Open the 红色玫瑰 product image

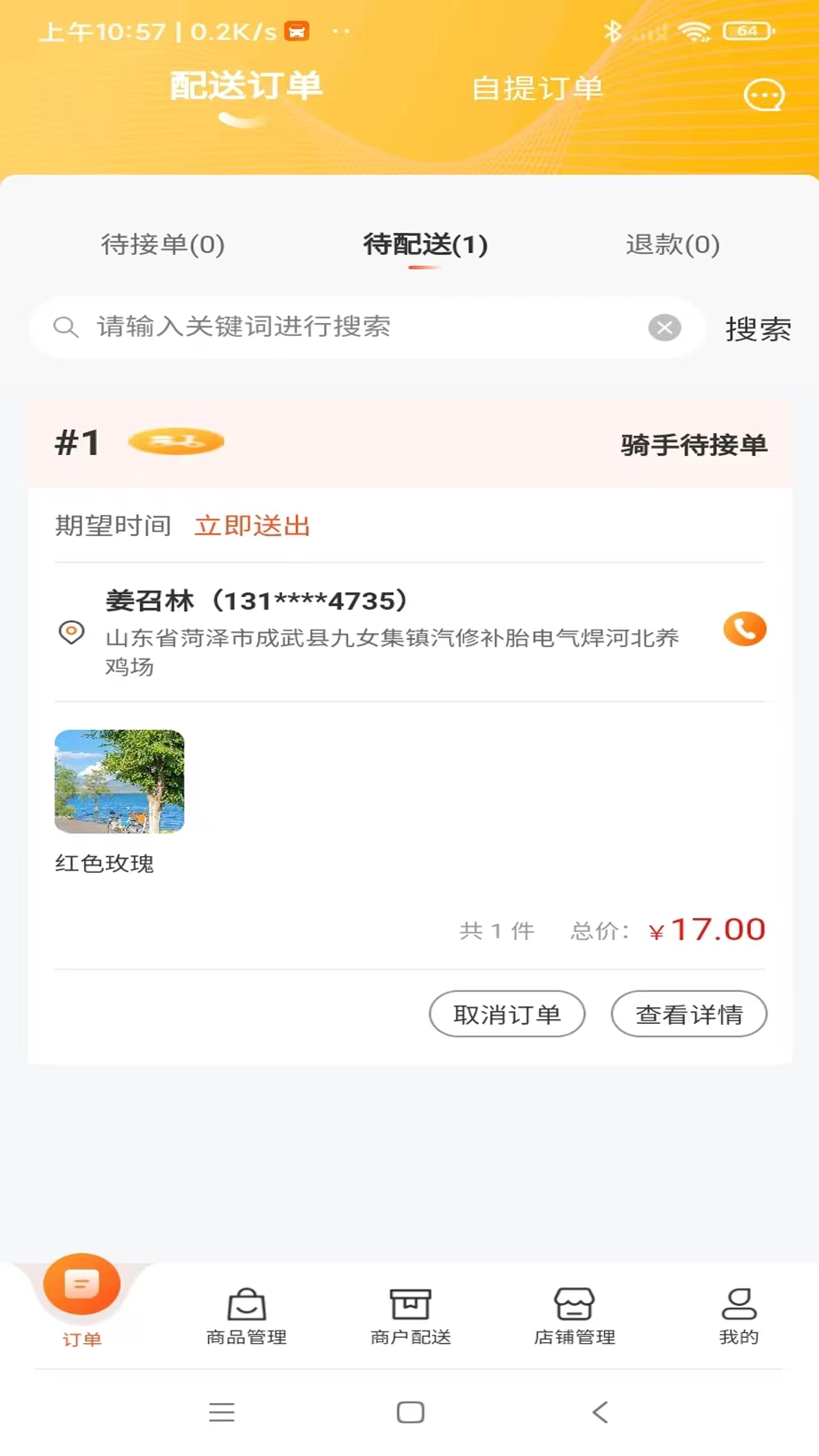click(x=120, y=781)
